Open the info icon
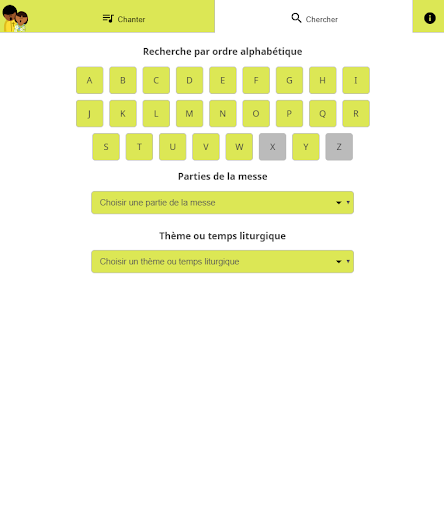The width and height of the screenshot is (444, 512). point(429,18)
